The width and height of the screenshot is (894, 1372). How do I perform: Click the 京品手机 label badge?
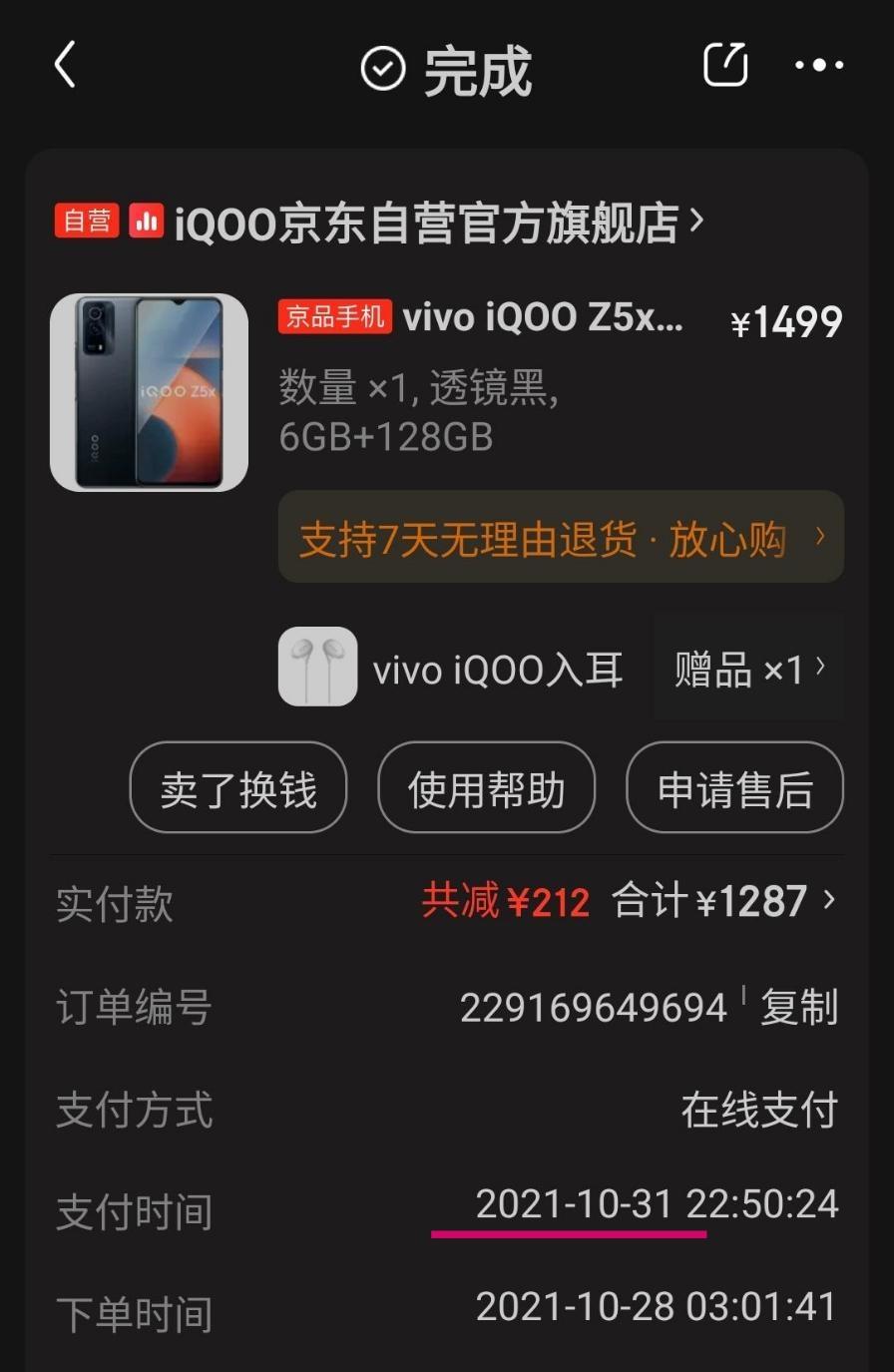pos(333,317)
